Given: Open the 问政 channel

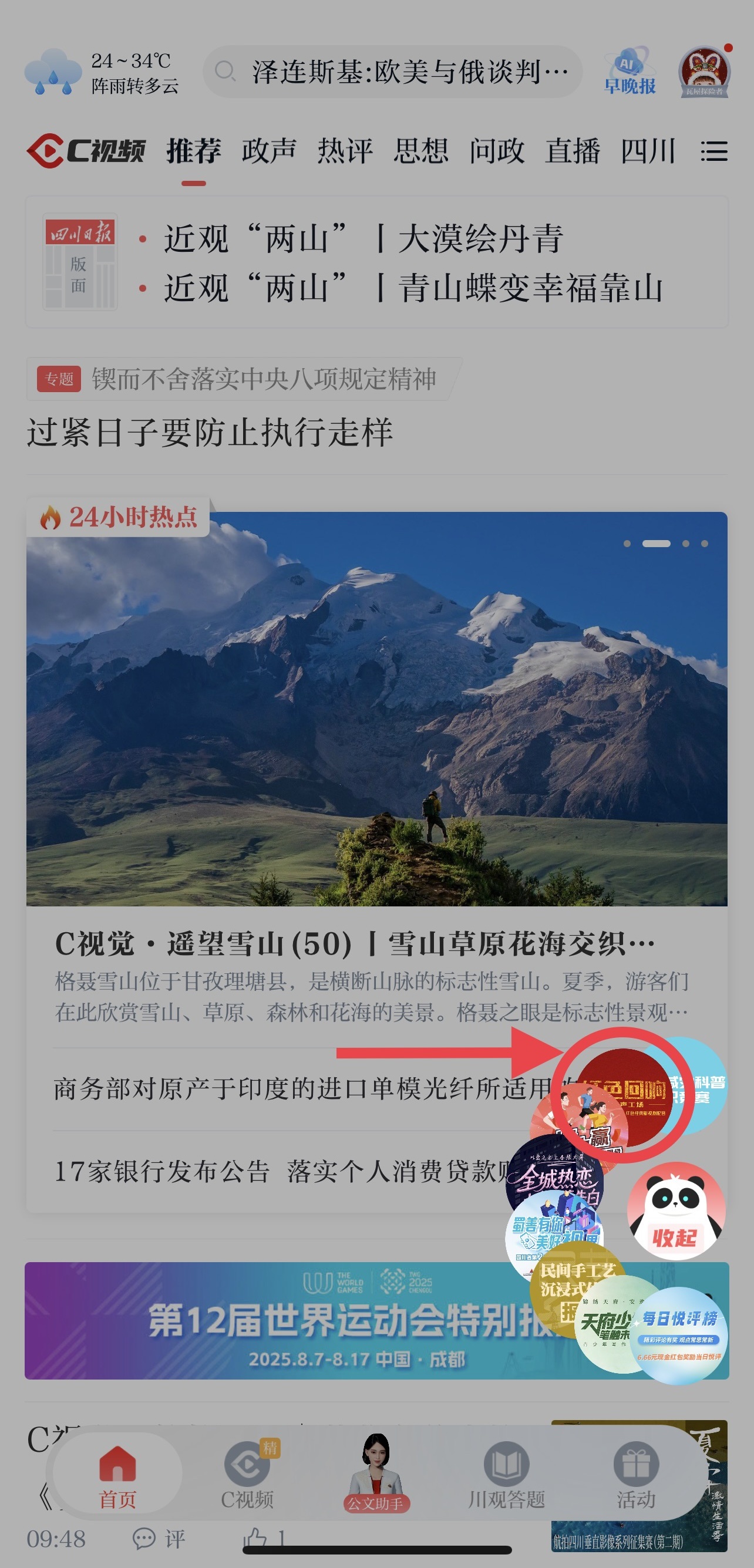Looking at the screenshot, I should click(x=496, y=151).
